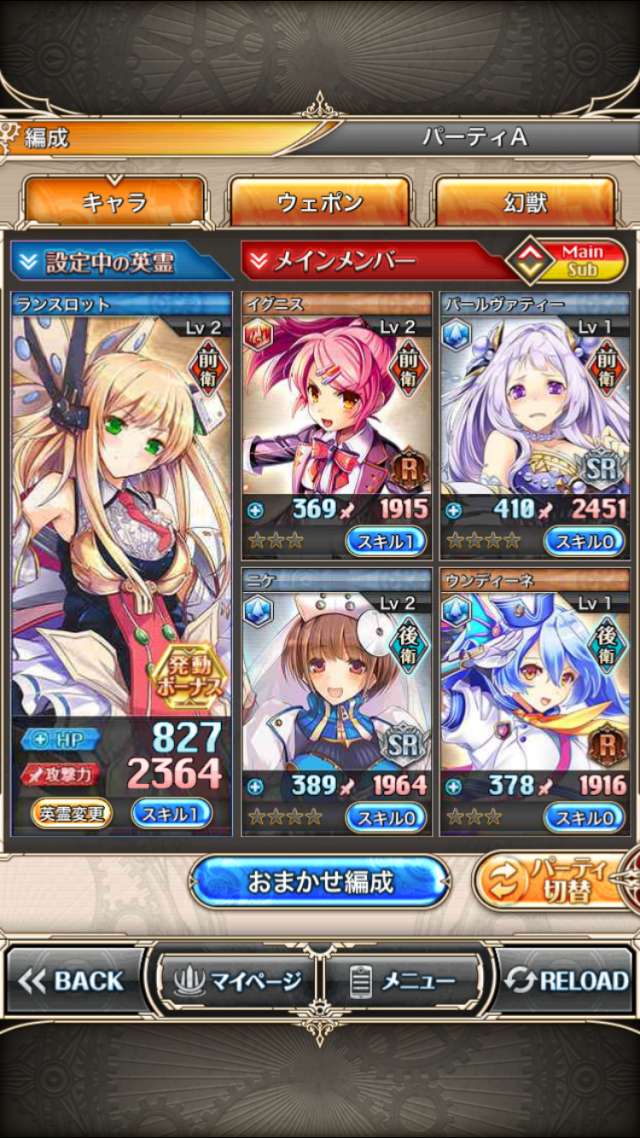Viewport: 640px width, 1138px height.
Task: View ウンディーネ's スキル0 button
Action: pos(584,816)
